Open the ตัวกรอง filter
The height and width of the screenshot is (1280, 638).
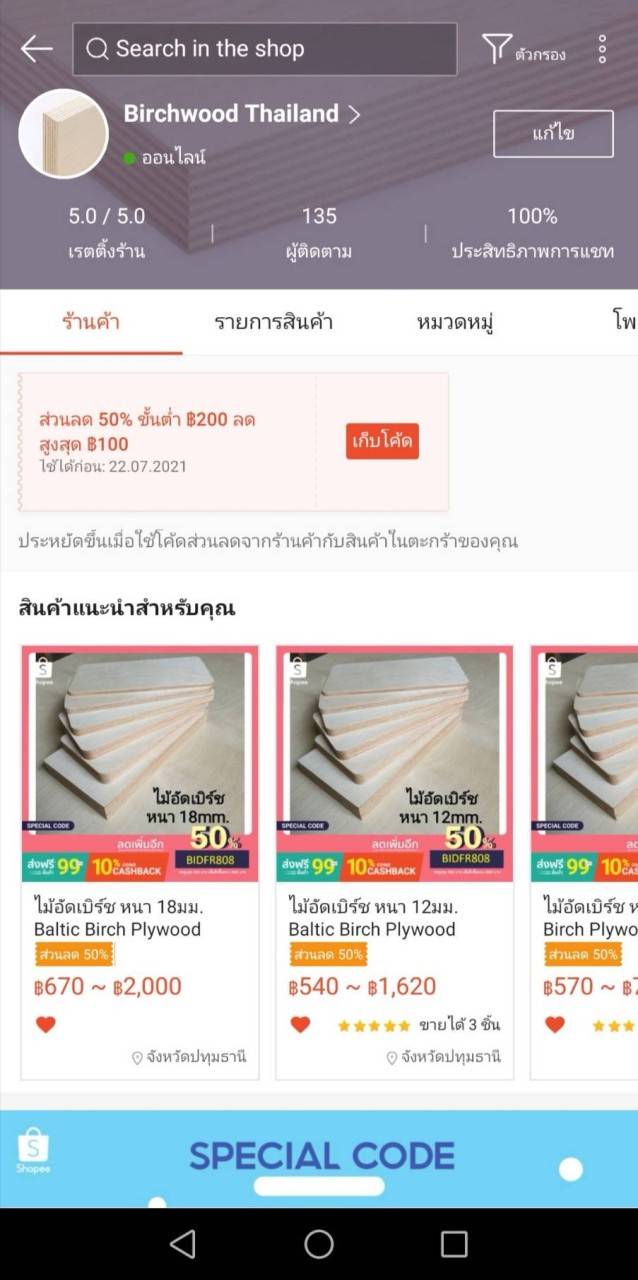pyautogui.click(x=523, y=49)
